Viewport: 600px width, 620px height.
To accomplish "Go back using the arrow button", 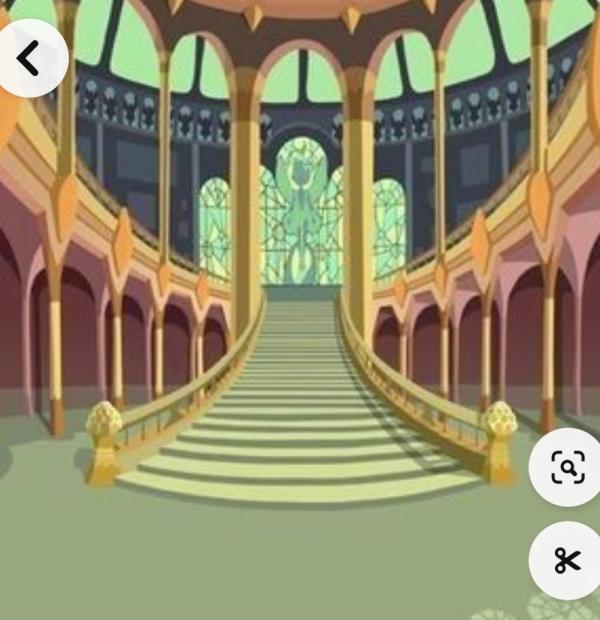I will tap(29, 59).
